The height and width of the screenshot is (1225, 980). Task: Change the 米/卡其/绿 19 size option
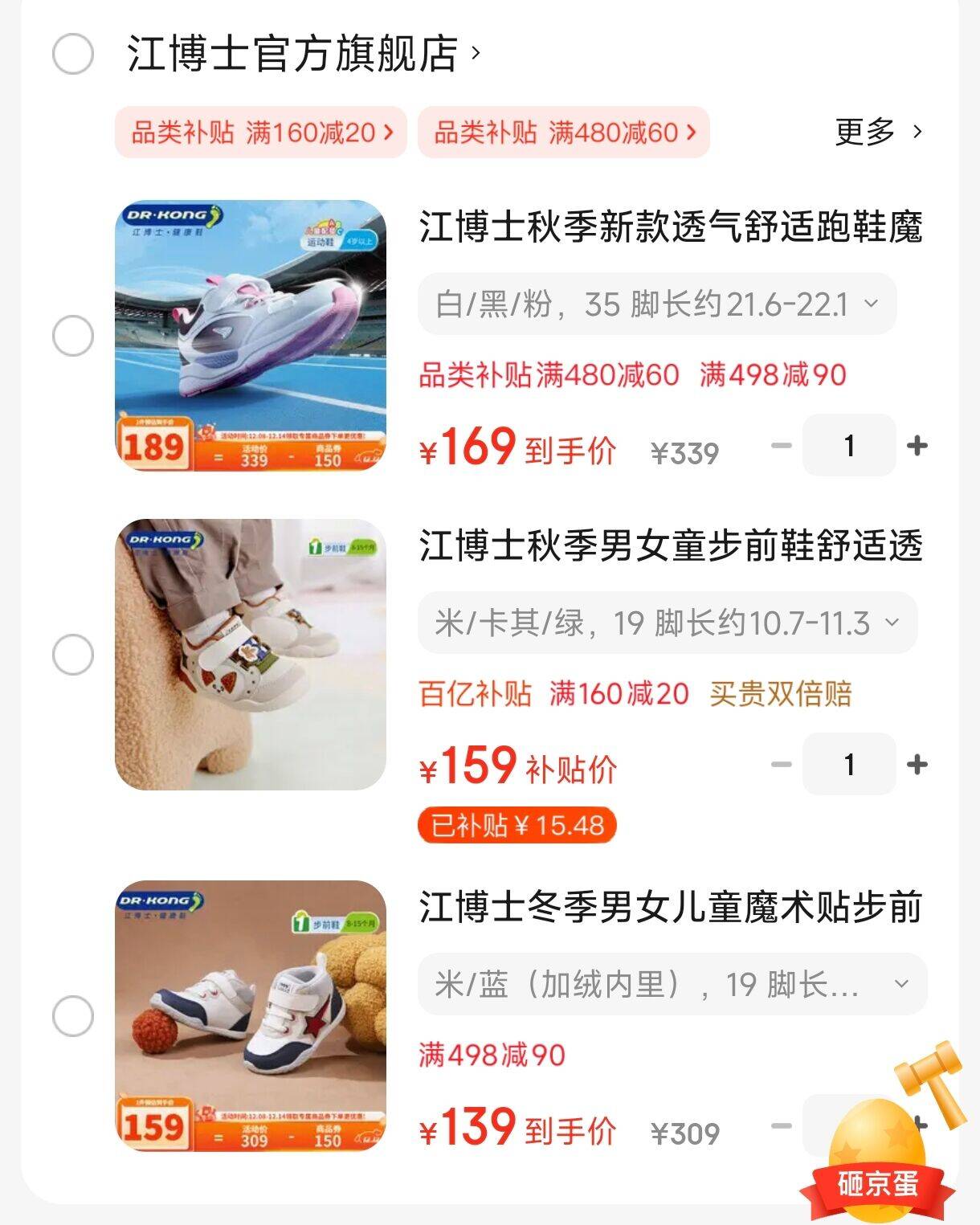point(667,623)
